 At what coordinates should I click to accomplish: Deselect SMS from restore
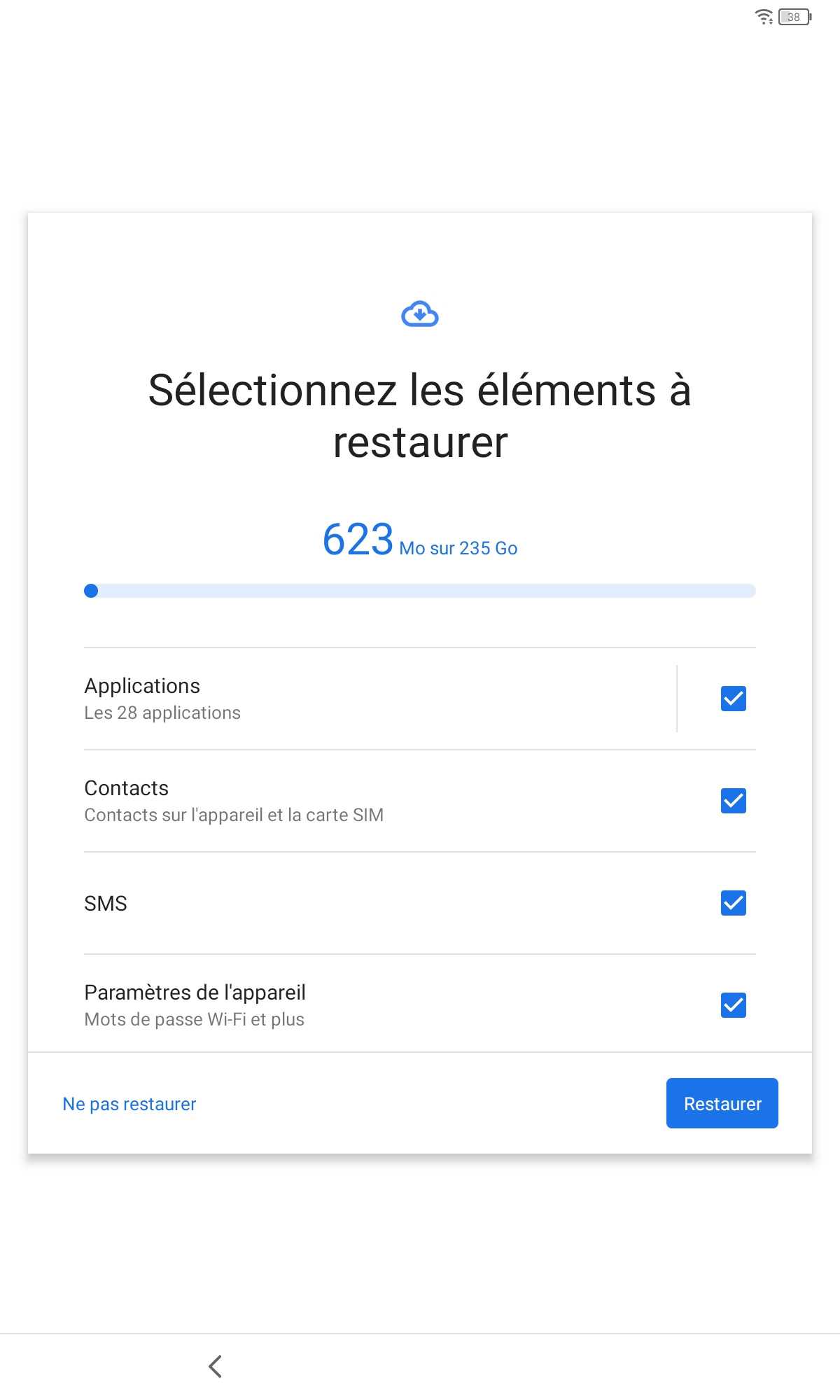point(733,903)
